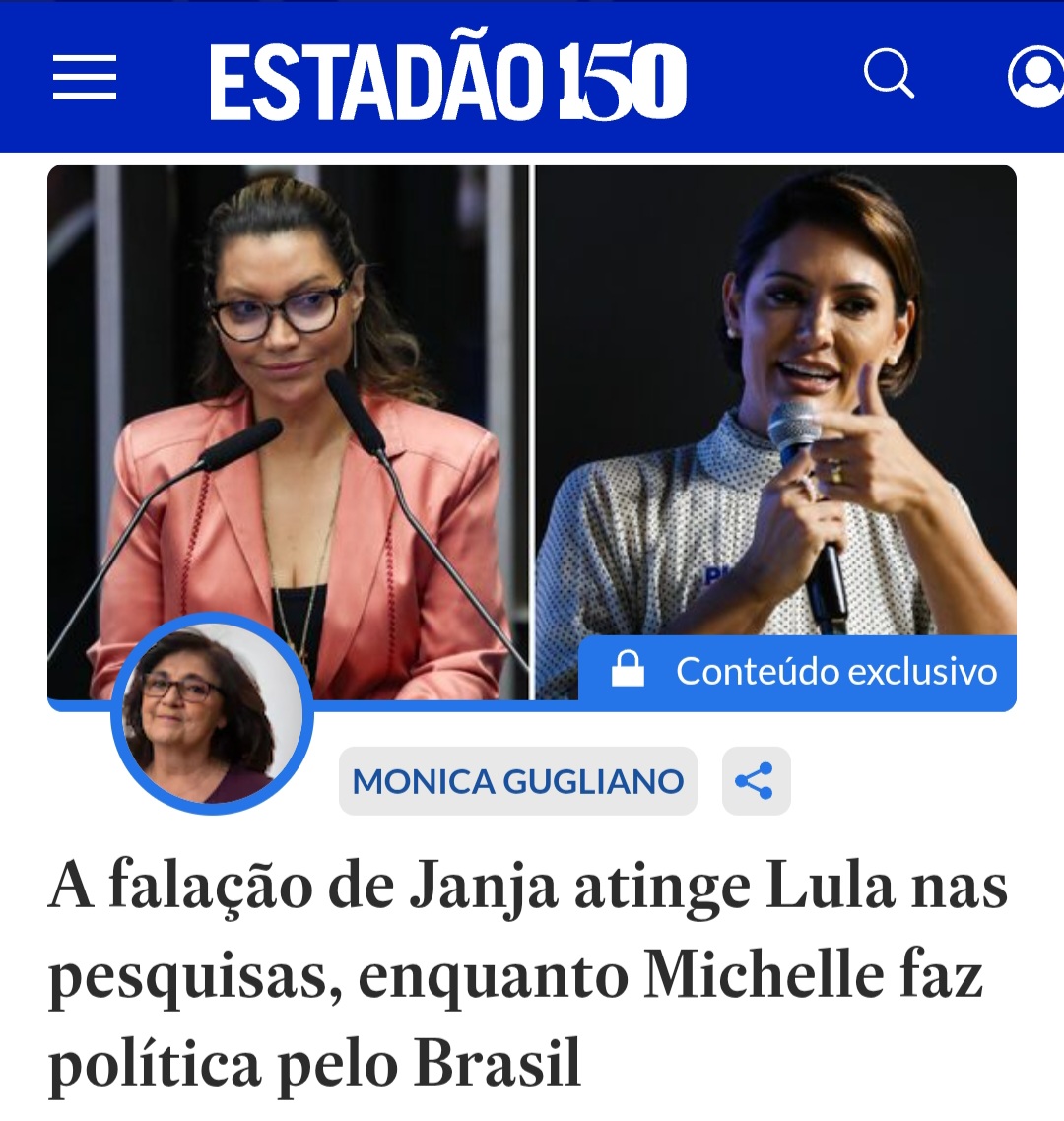Image resolution: width=1064 pixels, height=1121 pixels.
Task: Open Monica Gugliano's column page
Action: tap(517, 781)
